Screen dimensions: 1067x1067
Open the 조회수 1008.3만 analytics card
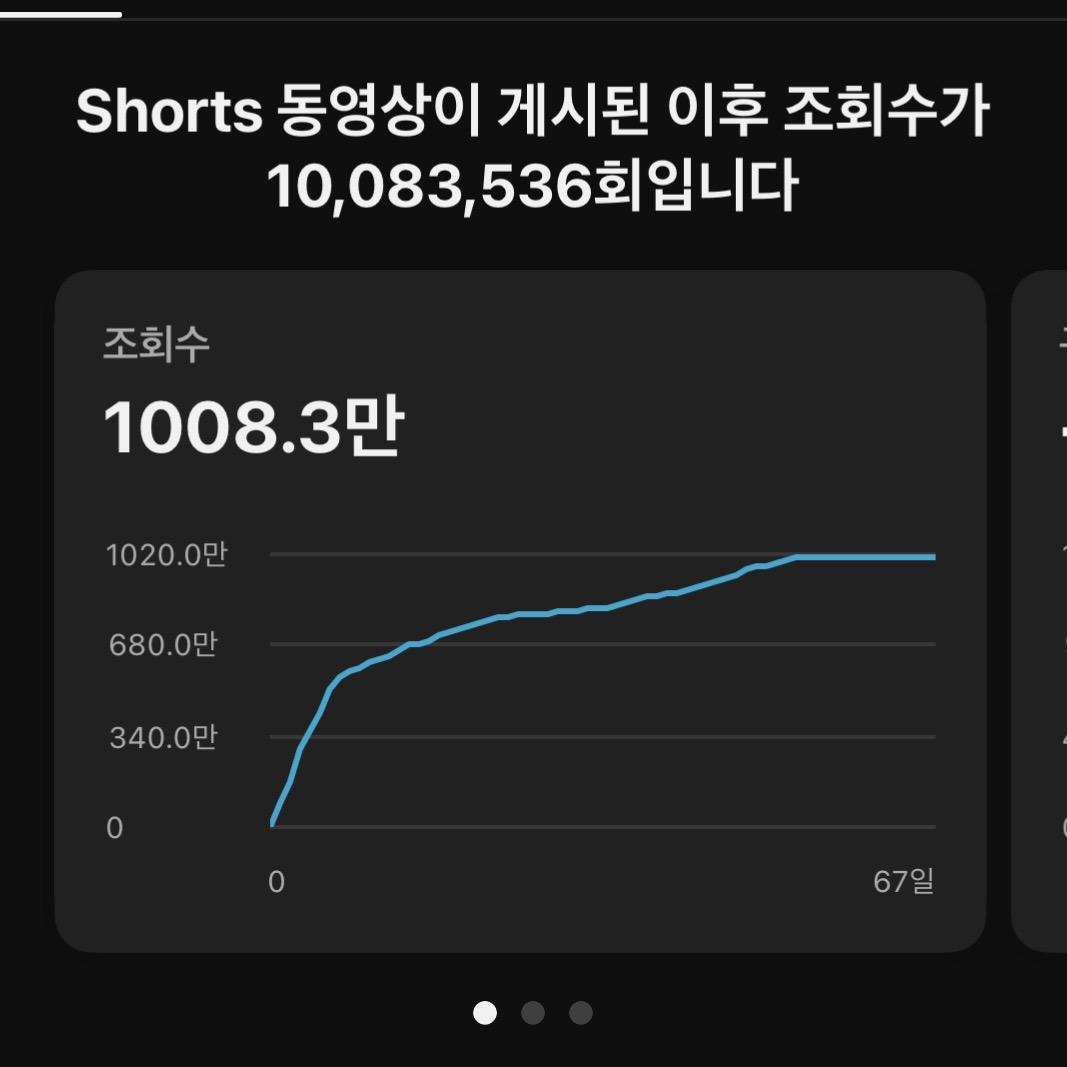pos(519,610)
